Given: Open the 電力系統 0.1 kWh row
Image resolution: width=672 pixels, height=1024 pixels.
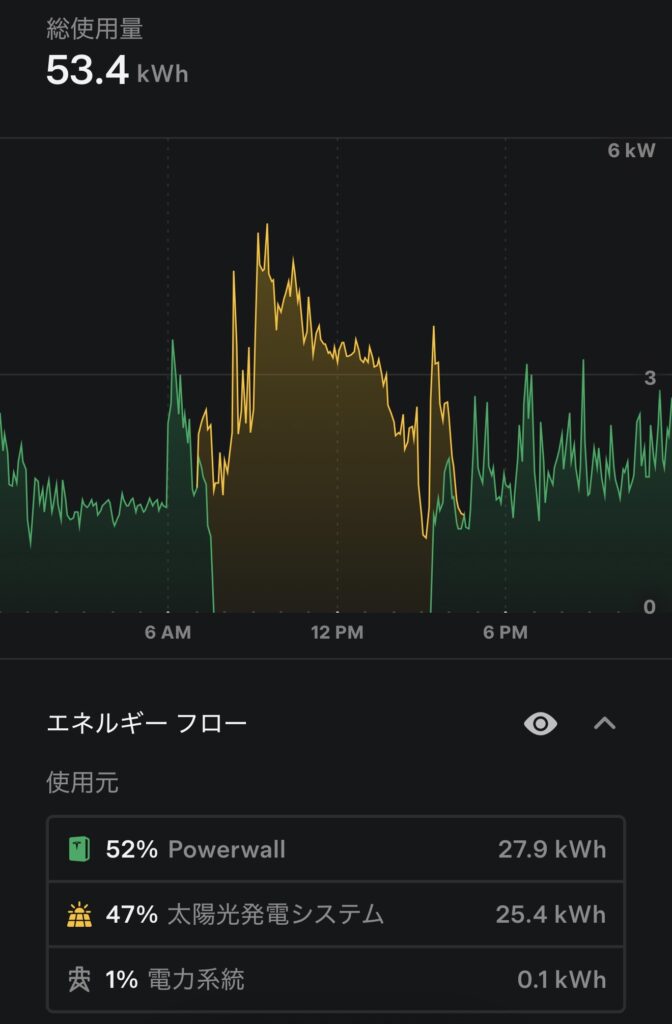Looking at the screenshot, I should 336,979.
